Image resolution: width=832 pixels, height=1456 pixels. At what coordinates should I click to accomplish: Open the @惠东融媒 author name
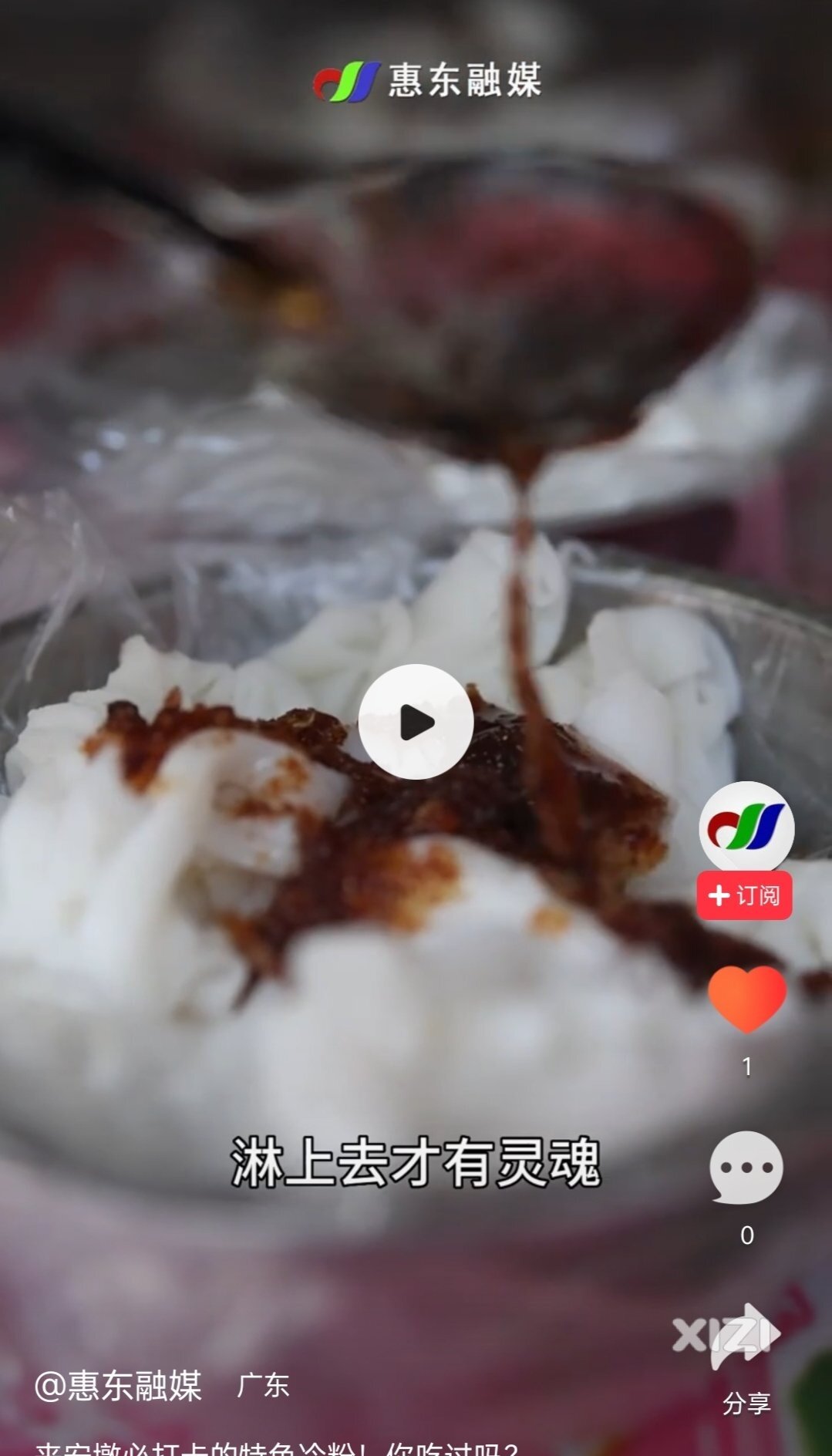[x=119, y=1385]
